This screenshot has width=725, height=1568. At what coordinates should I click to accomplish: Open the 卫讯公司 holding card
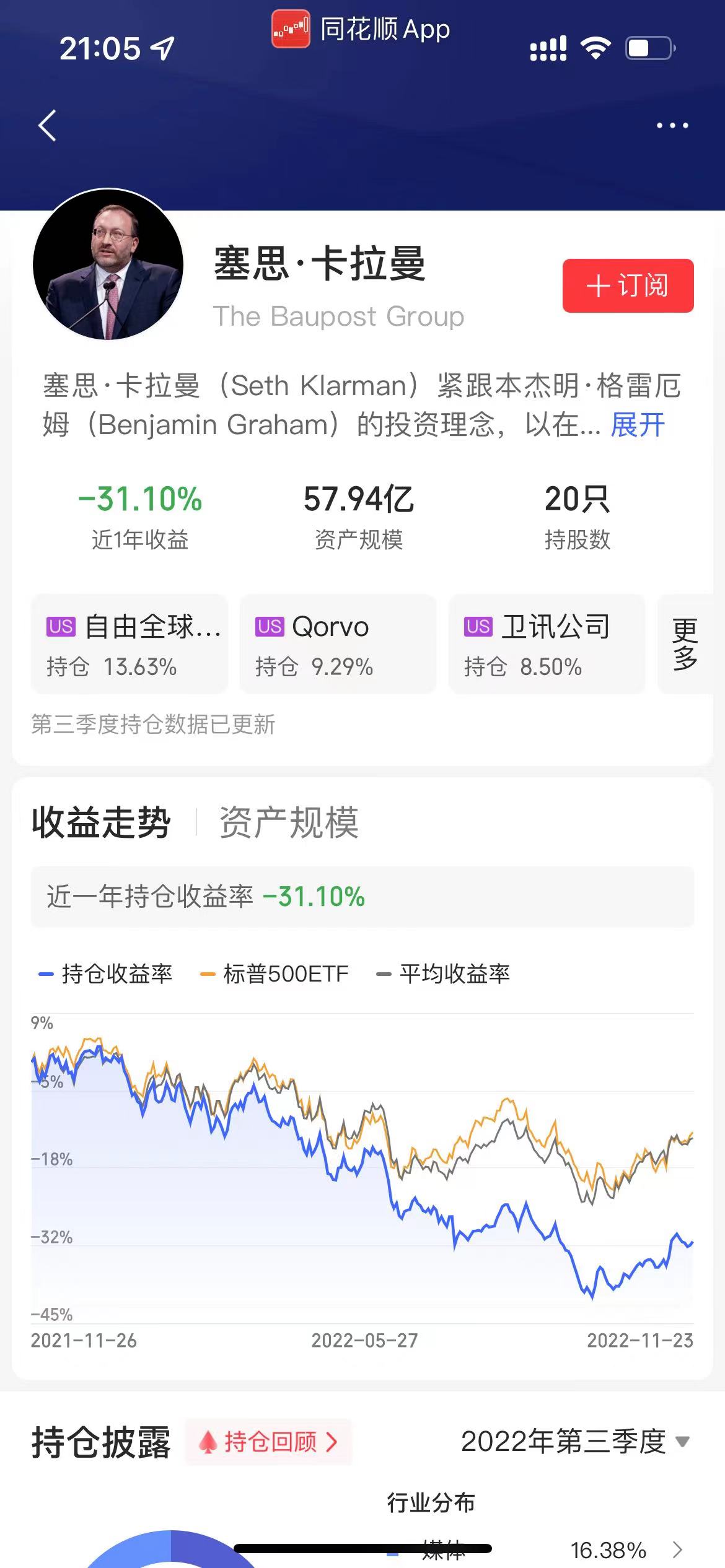click(546, 644)
